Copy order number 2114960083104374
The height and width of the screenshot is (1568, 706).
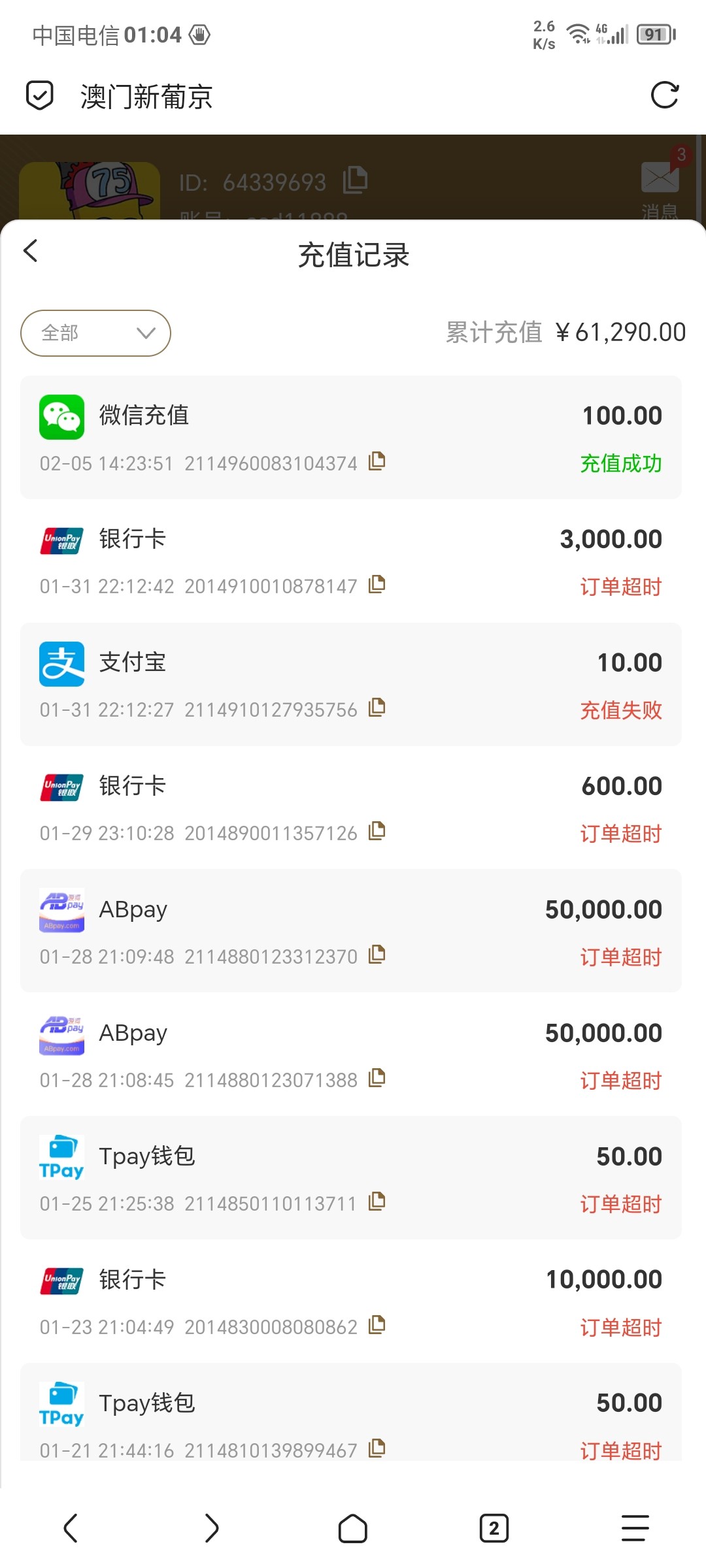[377, 461]
